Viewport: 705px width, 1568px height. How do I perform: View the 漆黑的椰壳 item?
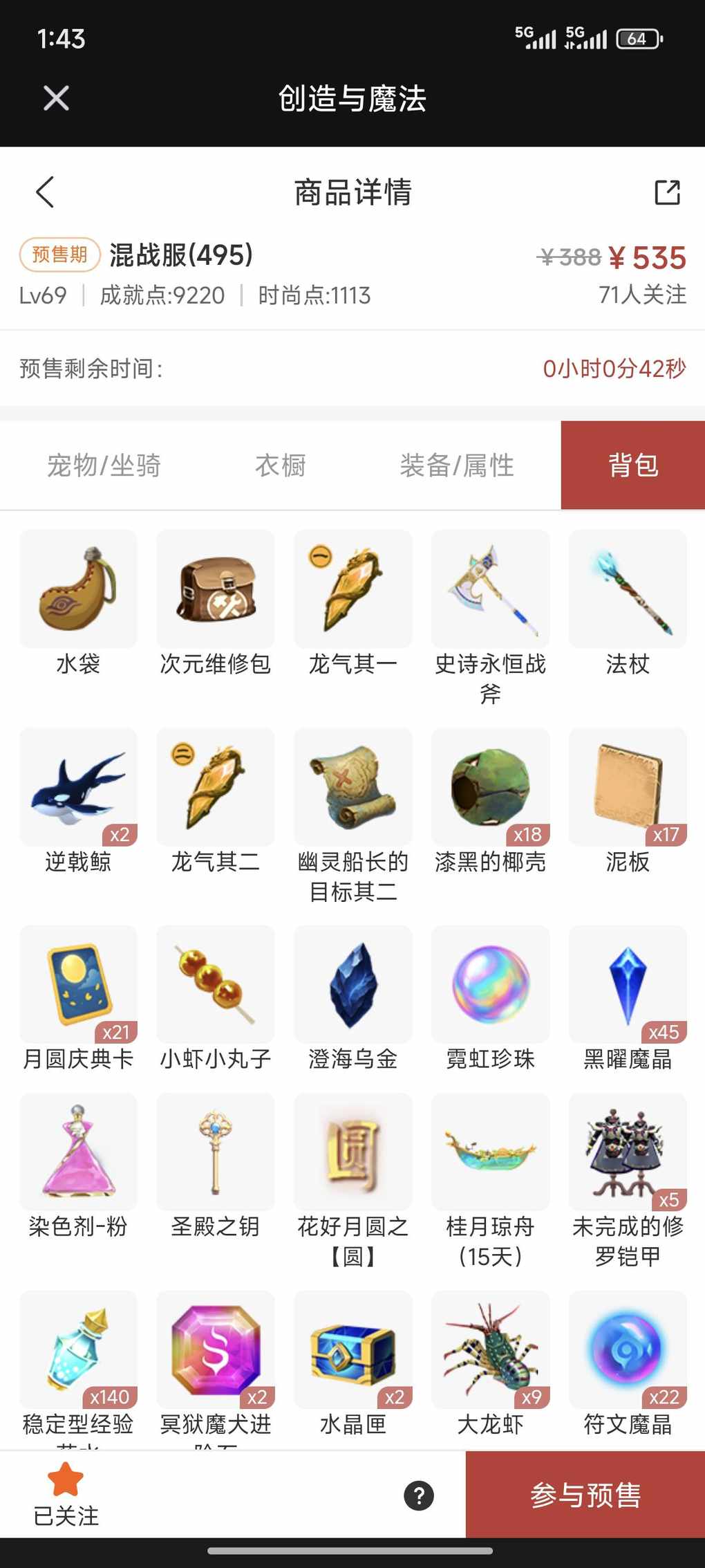(x=491, y=787)
